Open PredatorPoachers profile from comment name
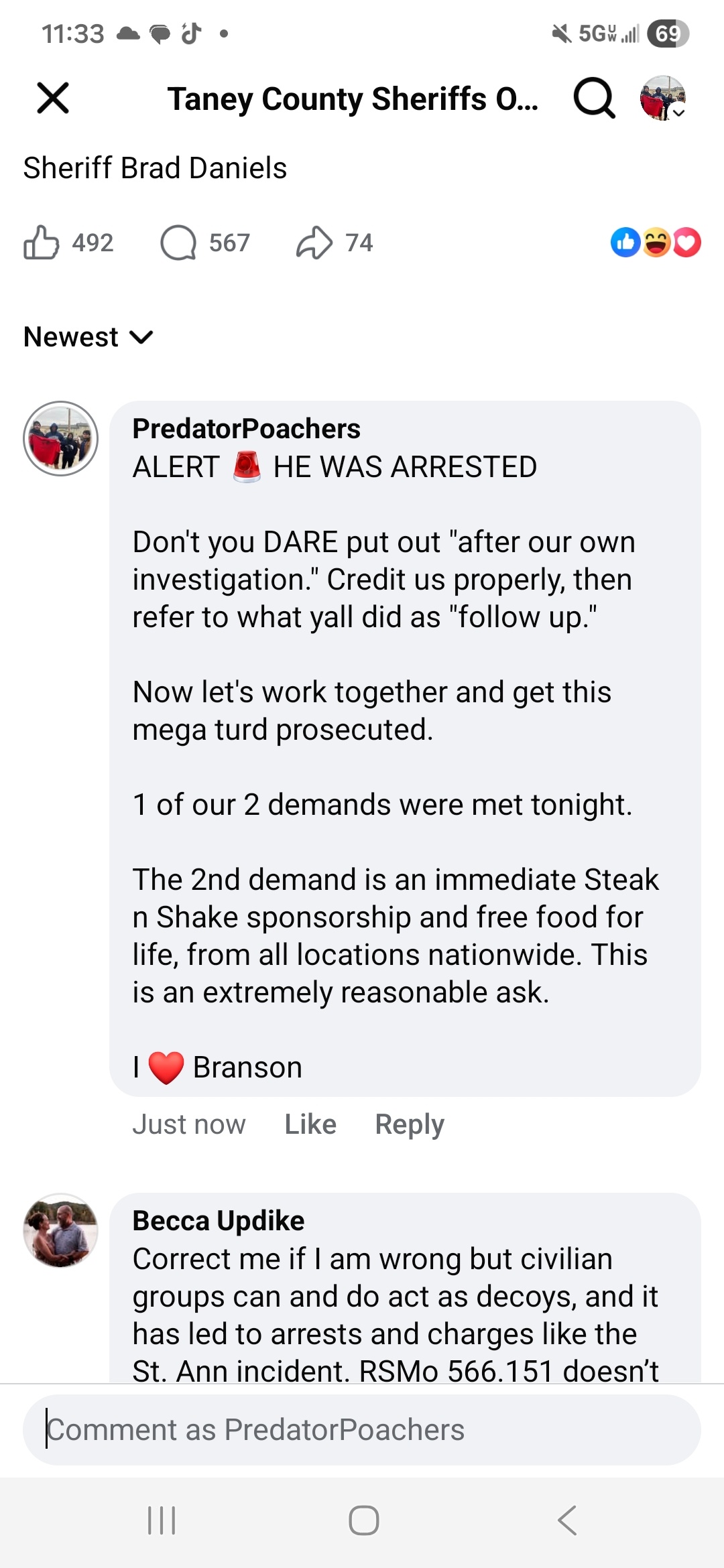This screenshot has width=724, height=1568. click(x=246, y=429)
